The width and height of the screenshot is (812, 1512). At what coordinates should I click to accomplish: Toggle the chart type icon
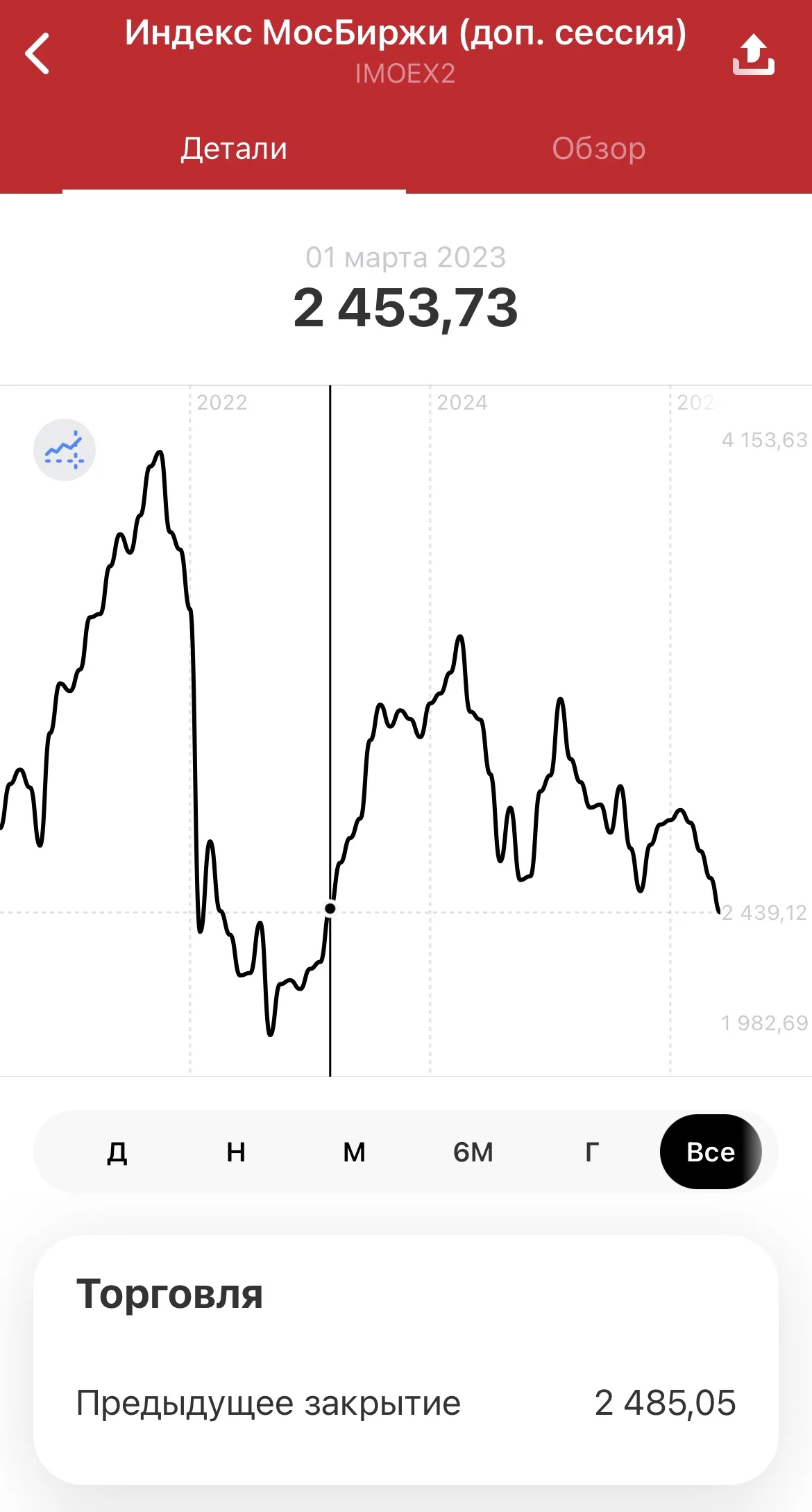(x=65, y=450)
